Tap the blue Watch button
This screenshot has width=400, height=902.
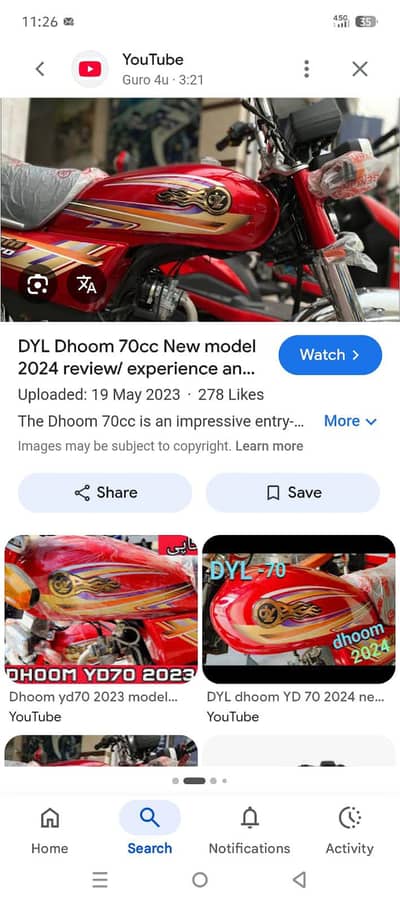[x=330, y=355]
